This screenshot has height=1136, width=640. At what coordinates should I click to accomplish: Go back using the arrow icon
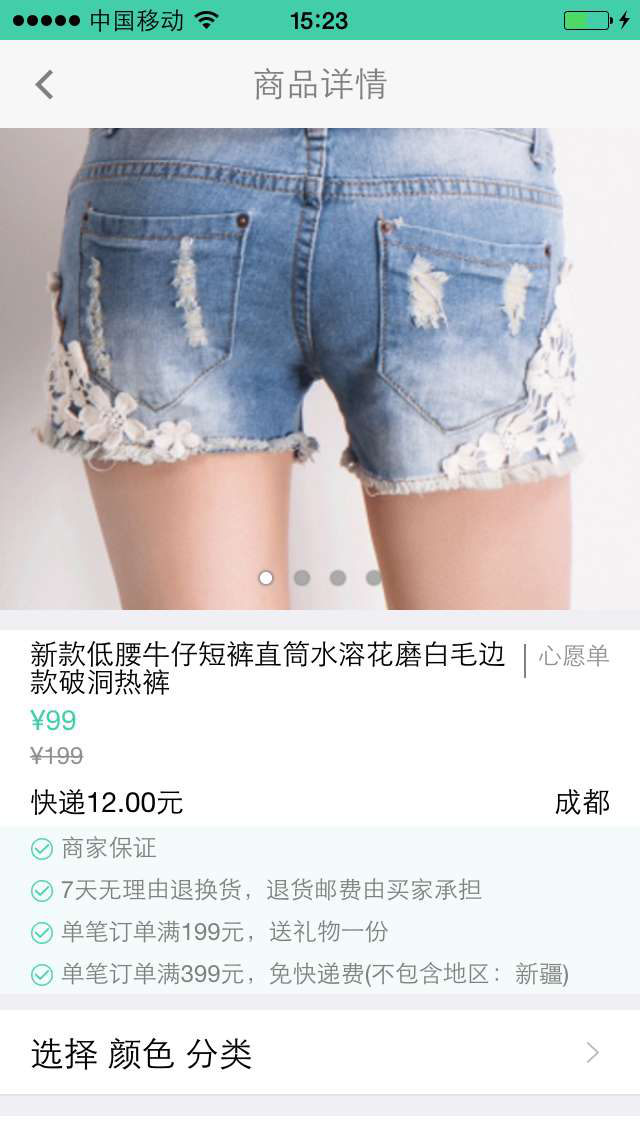pyautogui.click(x=44, y=85)
